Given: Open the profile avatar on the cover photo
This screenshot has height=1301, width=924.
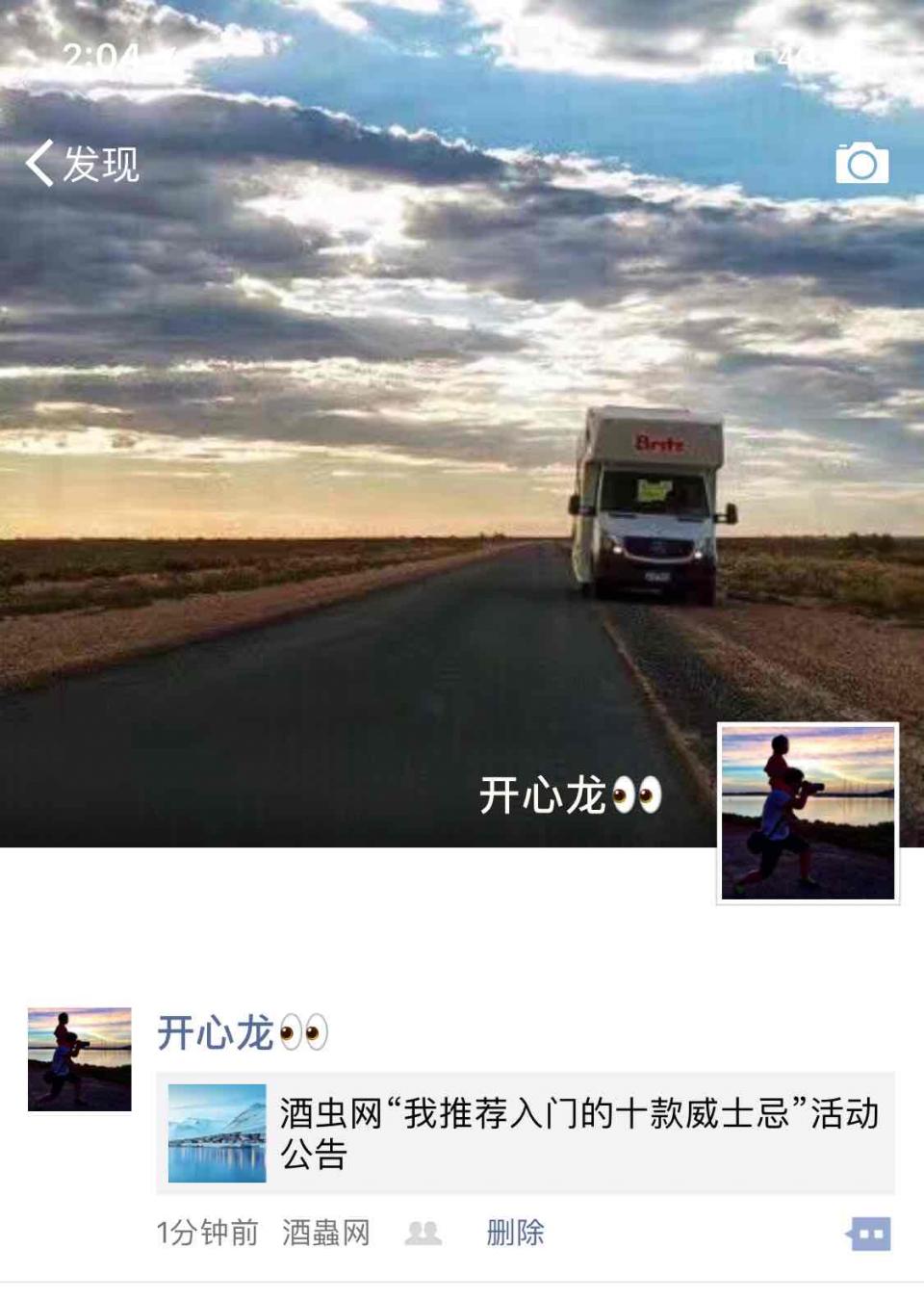Looking at the screenshot, I should 808,813.
